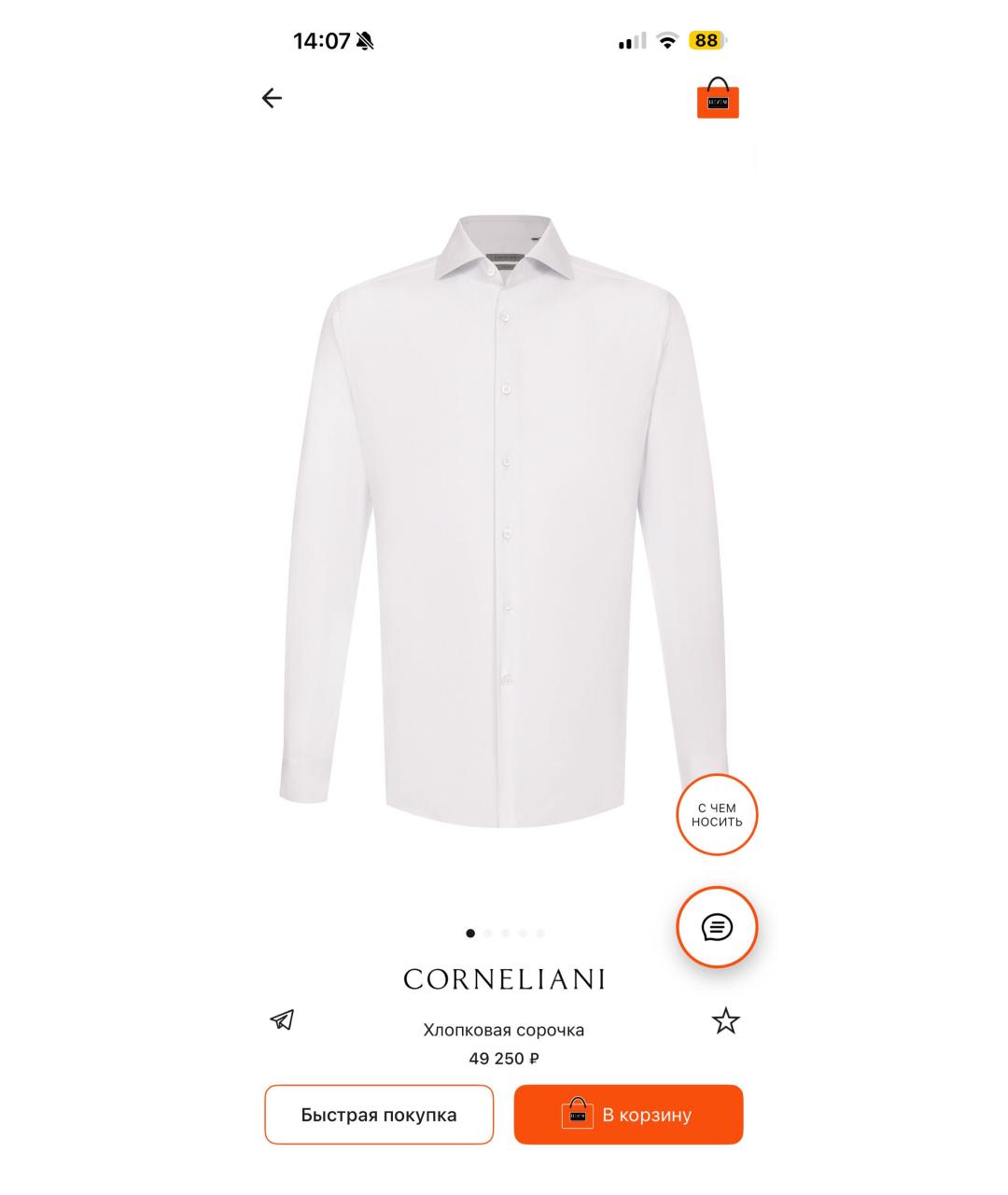Select the first carousel dot

click(x=469, y=932)
